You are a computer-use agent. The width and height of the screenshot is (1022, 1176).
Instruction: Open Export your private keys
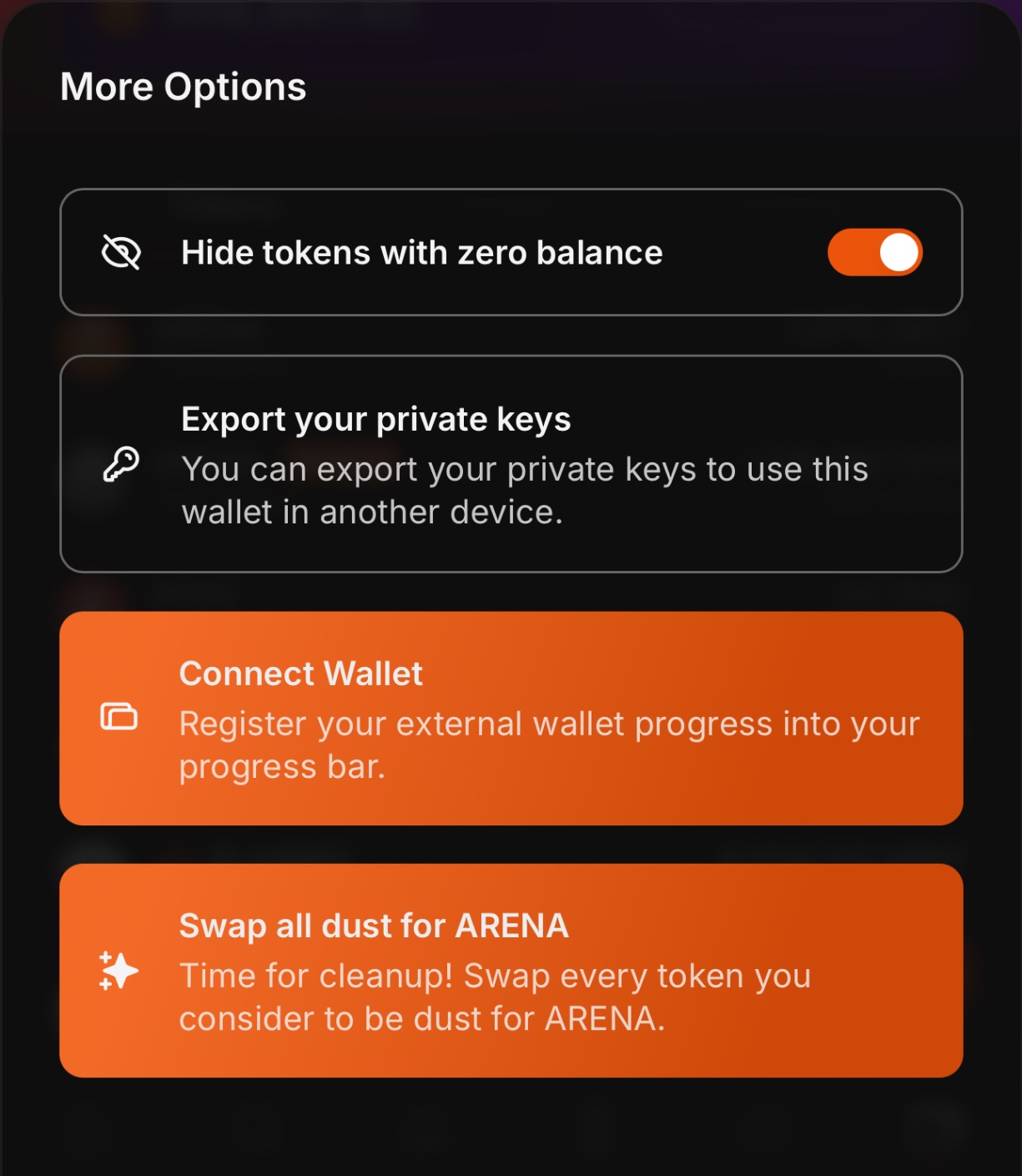point(511,464)
